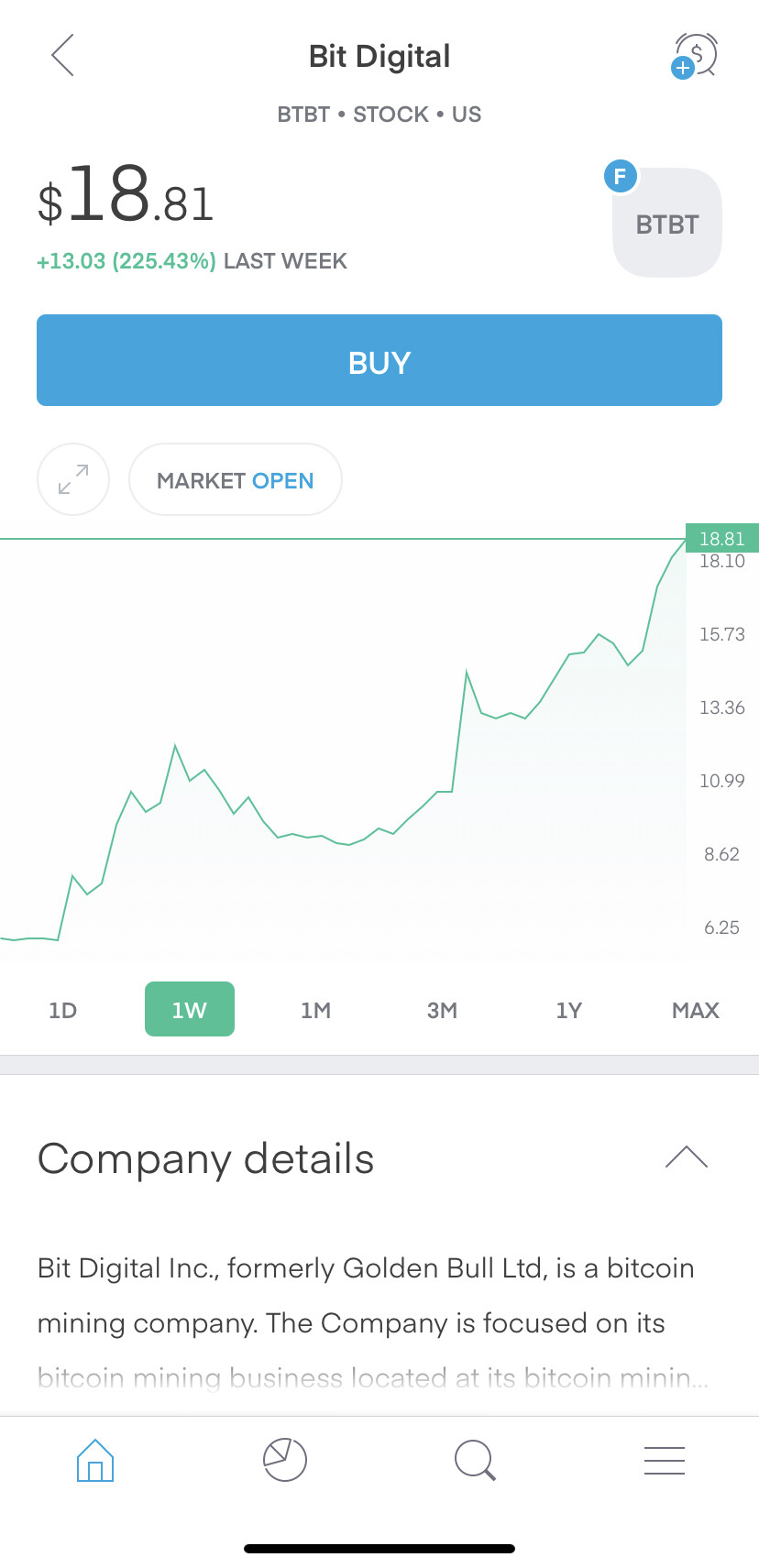Viewport: 759px width, 1568px height.
Task: Display the MAX chart range
Action: 695,1010
